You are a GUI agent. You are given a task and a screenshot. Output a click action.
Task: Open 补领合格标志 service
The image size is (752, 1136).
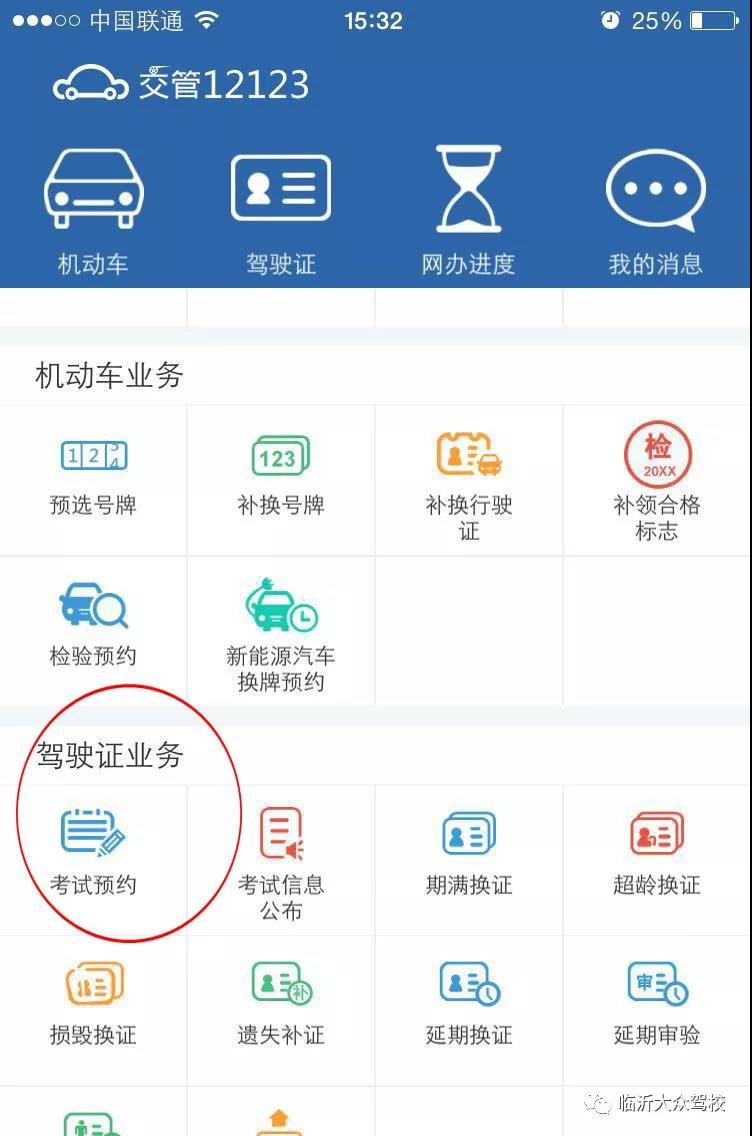(657, 482)
